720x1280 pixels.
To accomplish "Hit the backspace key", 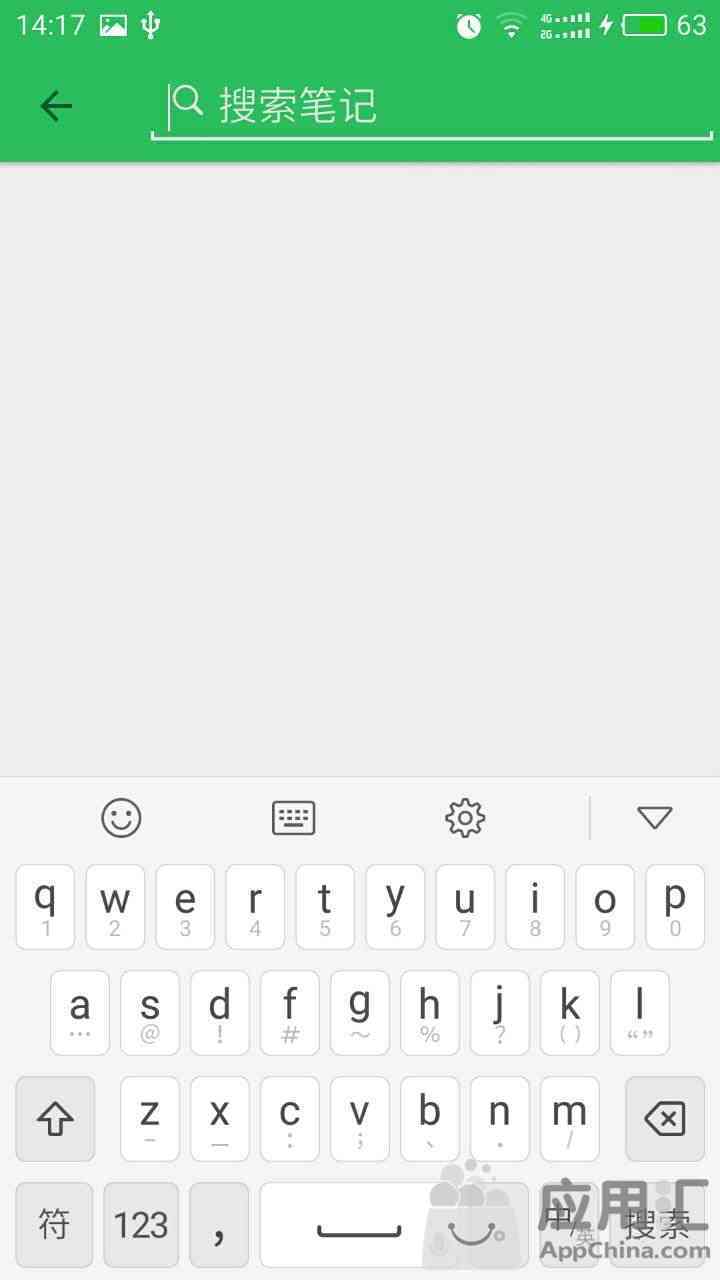I will pos(665,1119).
